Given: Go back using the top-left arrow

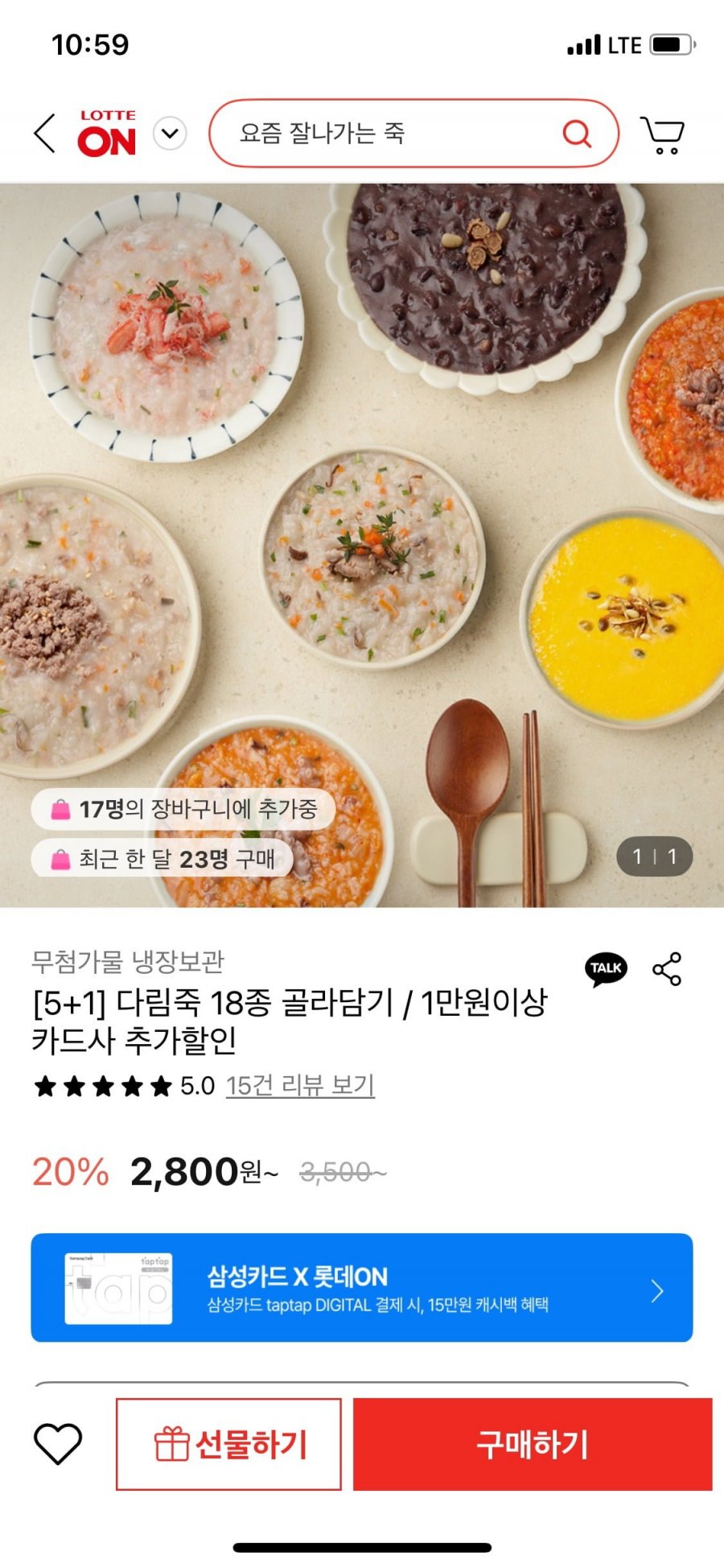Looking at the screenshot, I should (x=45, y=133).
